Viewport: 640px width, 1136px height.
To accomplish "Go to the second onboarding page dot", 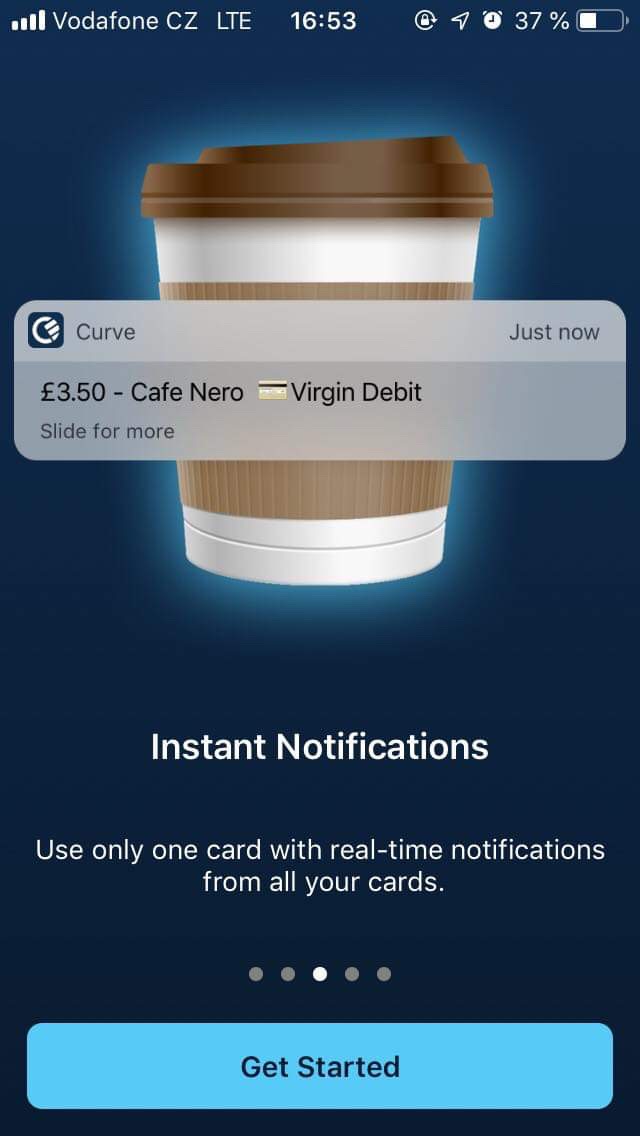I will (x=288, y=974).
